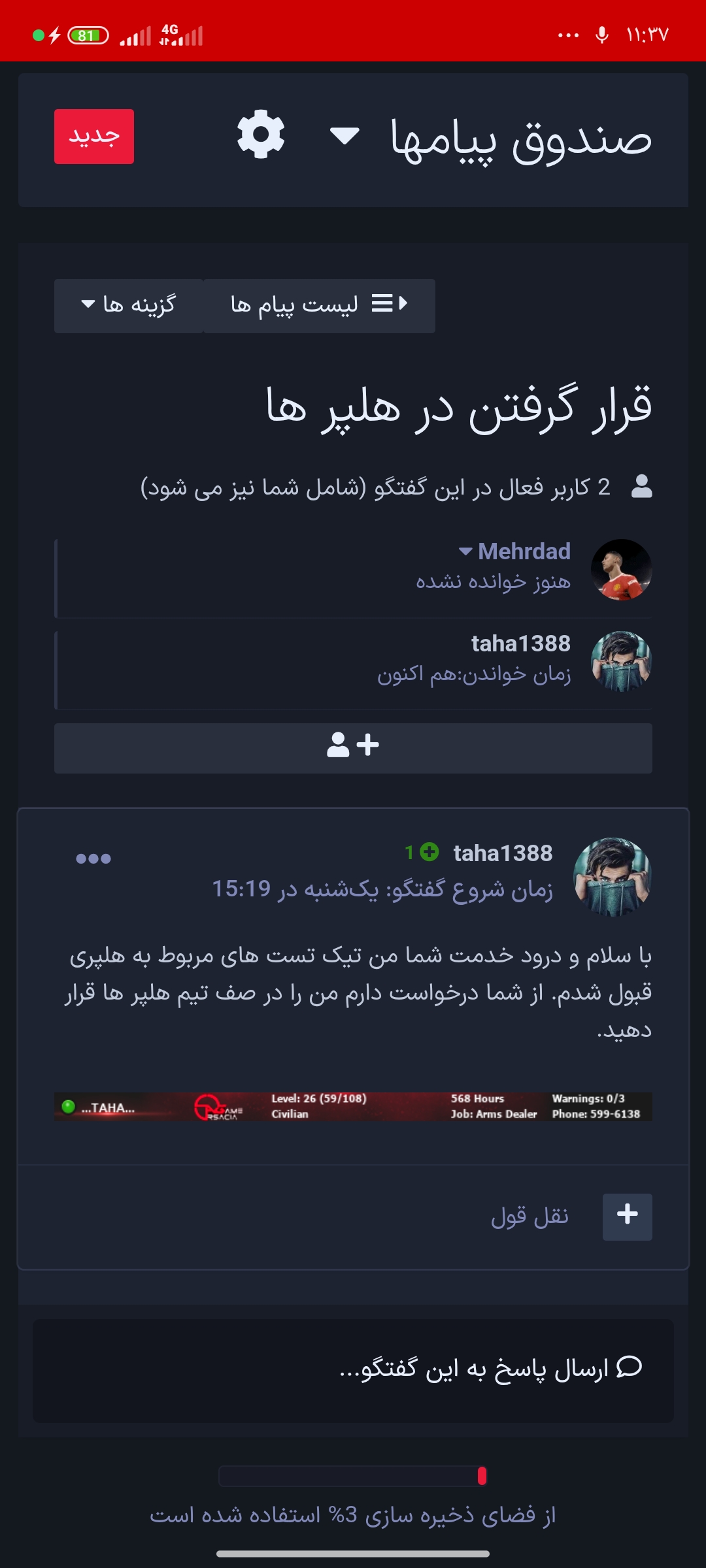Screen dimensions: 706x1568
Task: Open taha1388 in the participants list
Action: click(521, 644)
